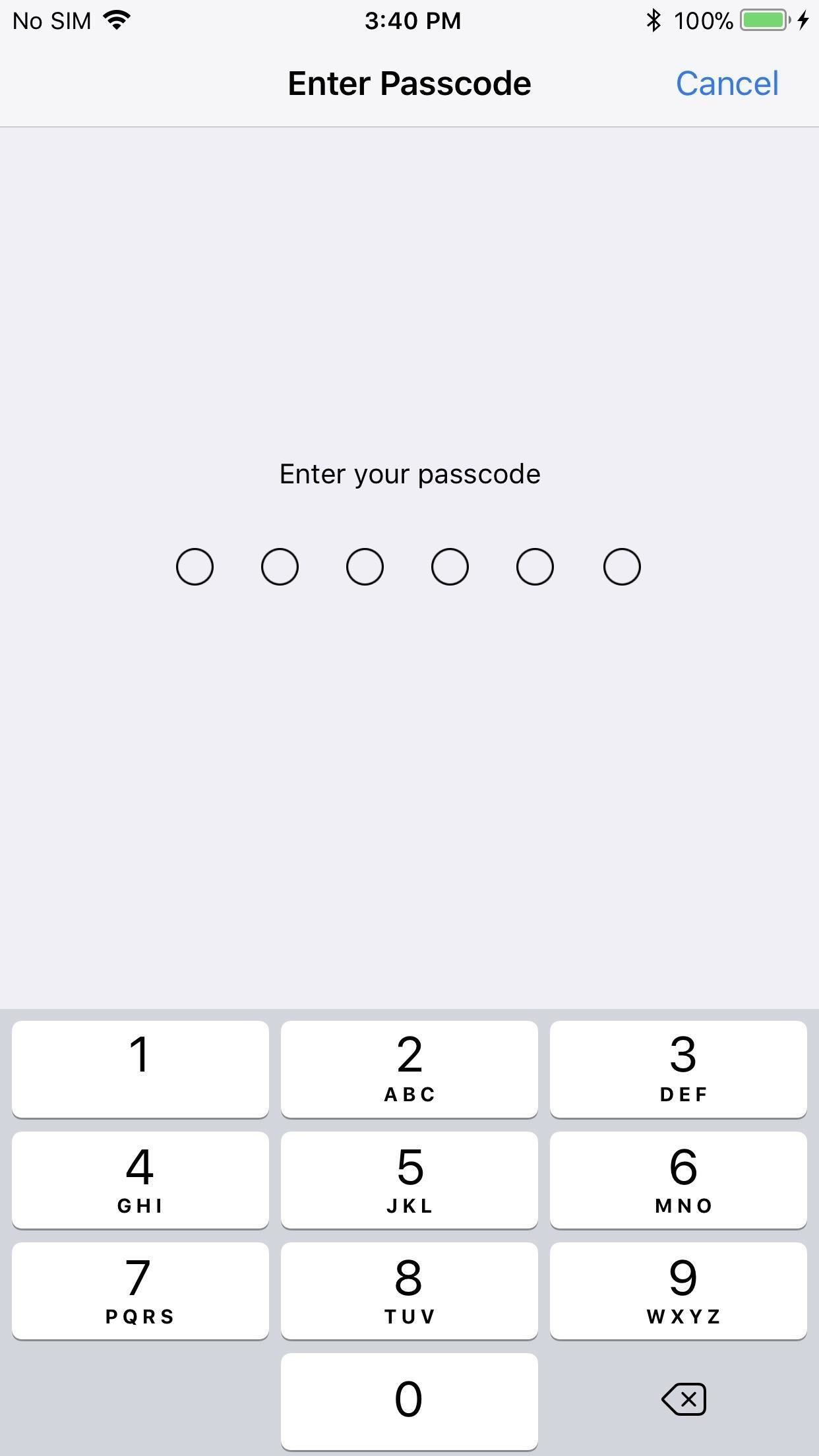Screen dimensions: 819x1456
Task: Tap the Enter Passcode title
Action: coord(409,83)
